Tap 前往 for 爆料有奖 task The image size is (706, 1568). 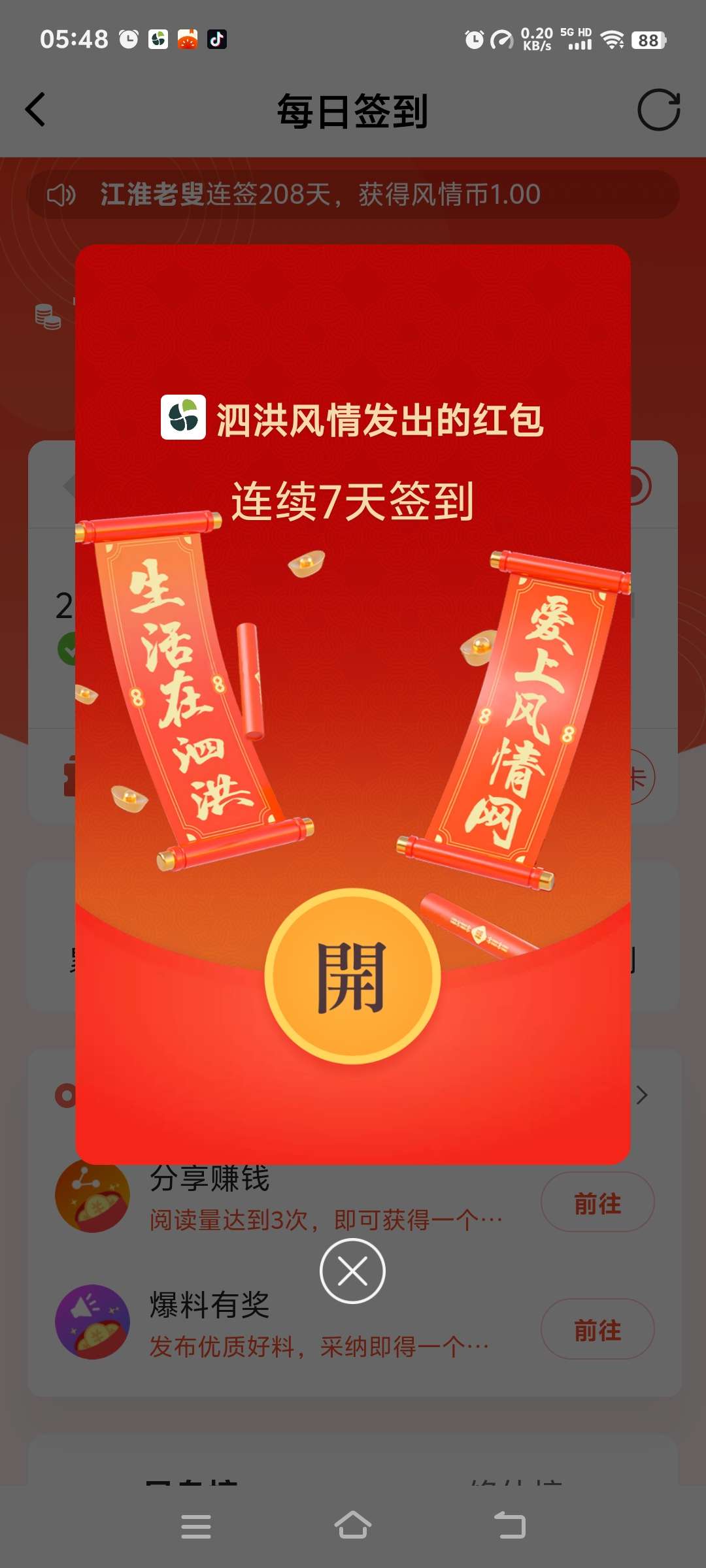click(x=597, y=1330)
